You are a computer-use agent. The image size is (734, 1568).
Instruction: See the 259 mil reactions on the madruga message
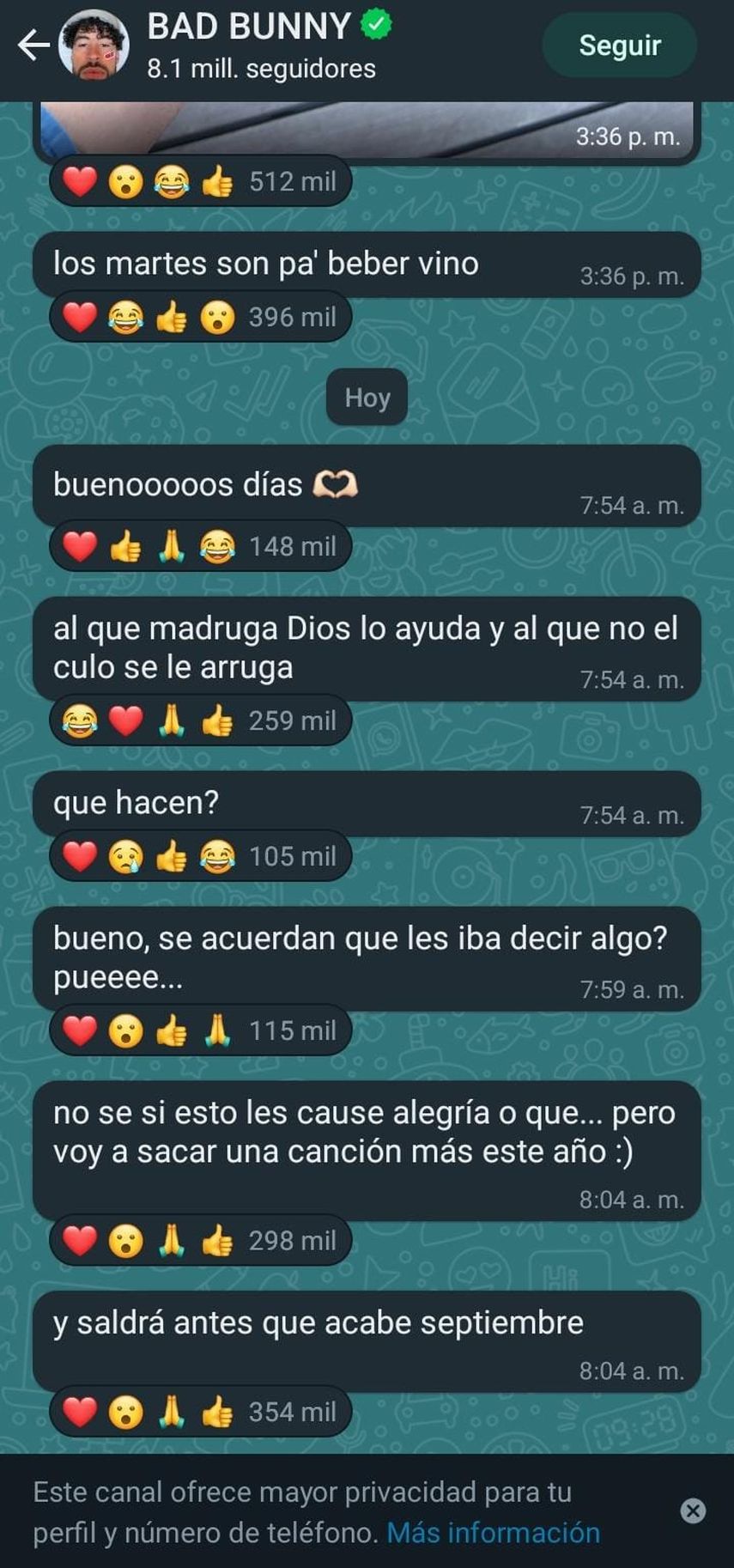[200, 720]
